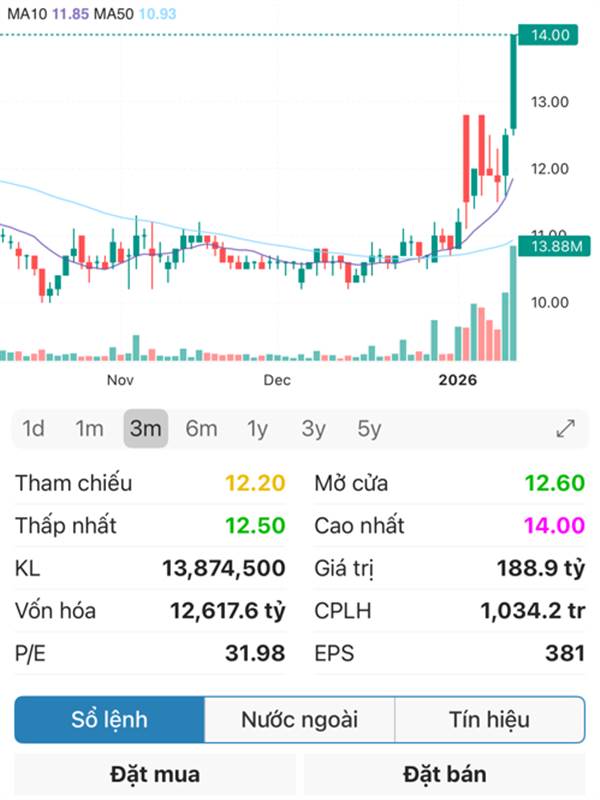Switch to the 5y chart range
600x800 pixels.
370,429
